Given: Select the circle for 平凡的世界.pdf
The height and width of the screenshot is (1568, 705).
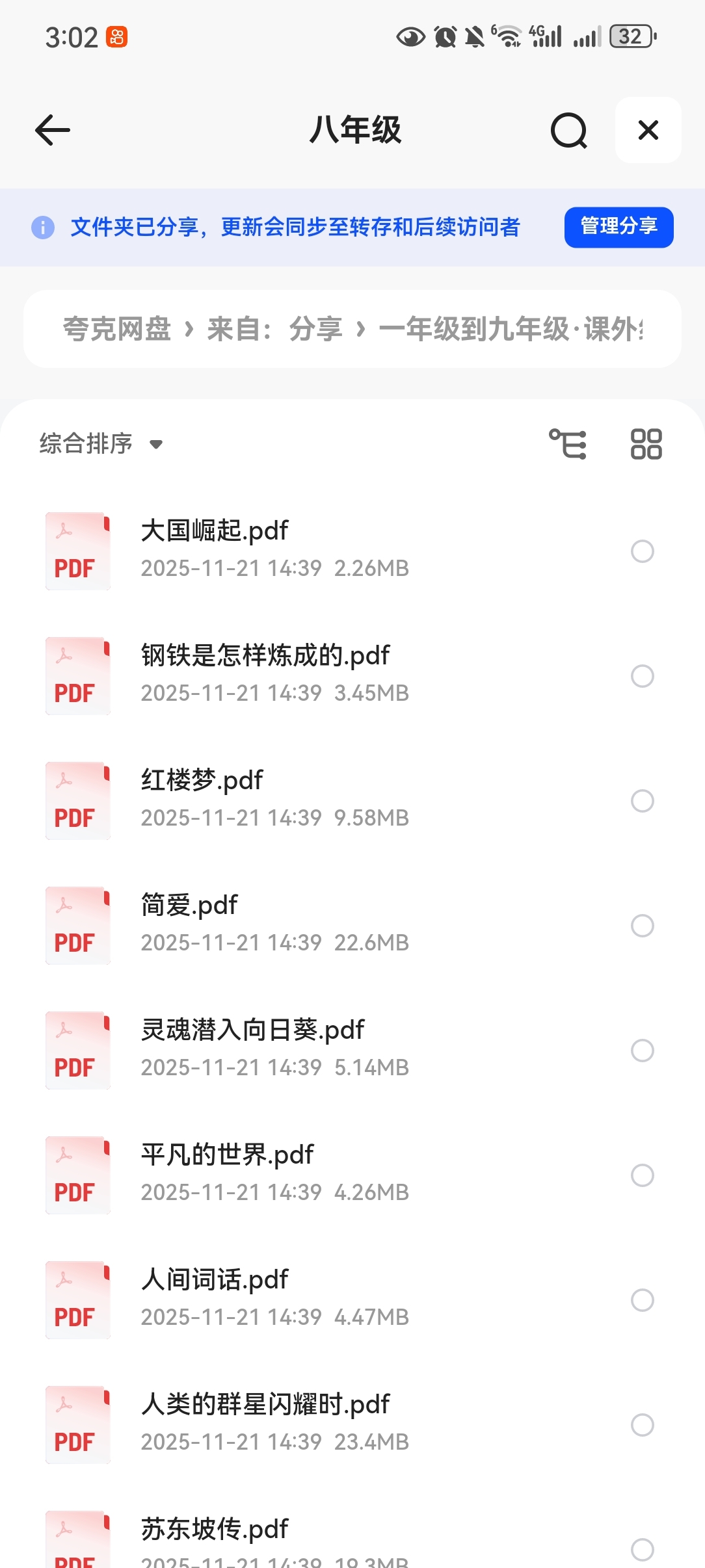Looking at the screenshot, I should click(x=642, y=1175).
